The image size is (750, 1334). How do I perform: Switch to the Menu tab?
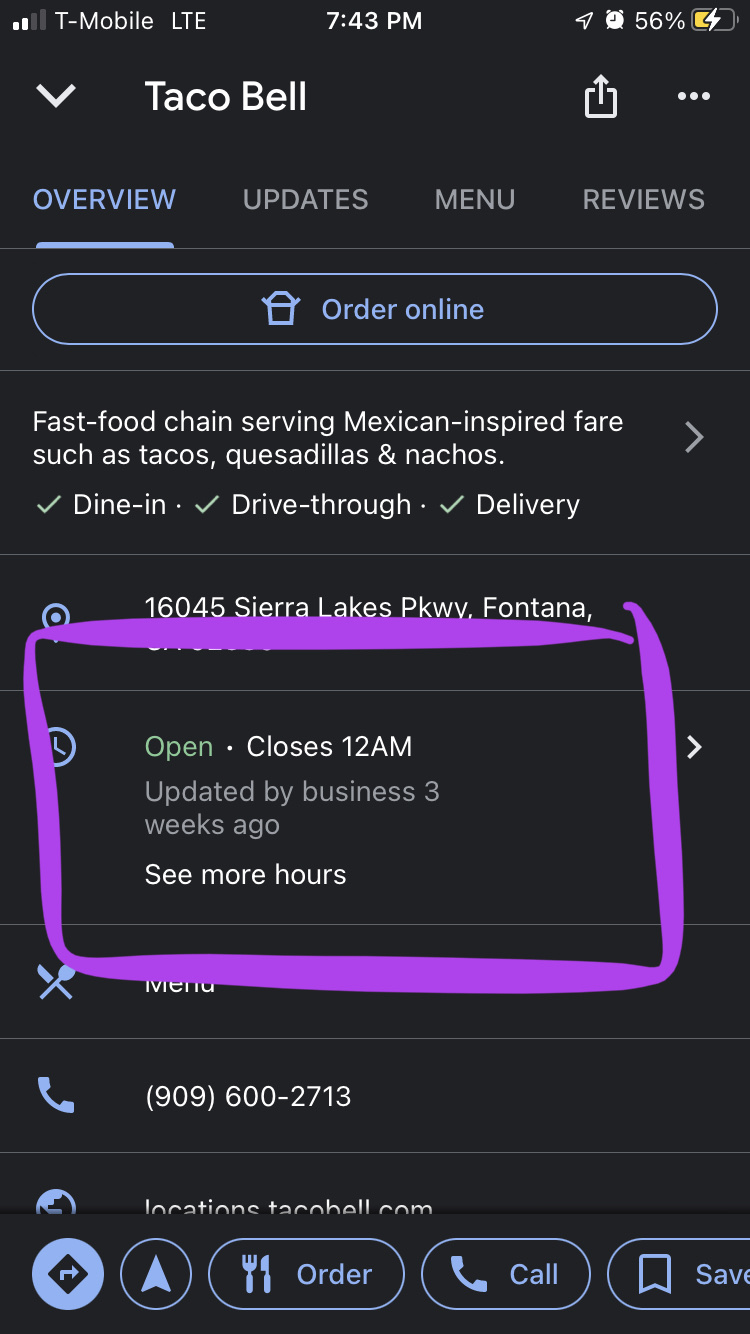[474, 199]
